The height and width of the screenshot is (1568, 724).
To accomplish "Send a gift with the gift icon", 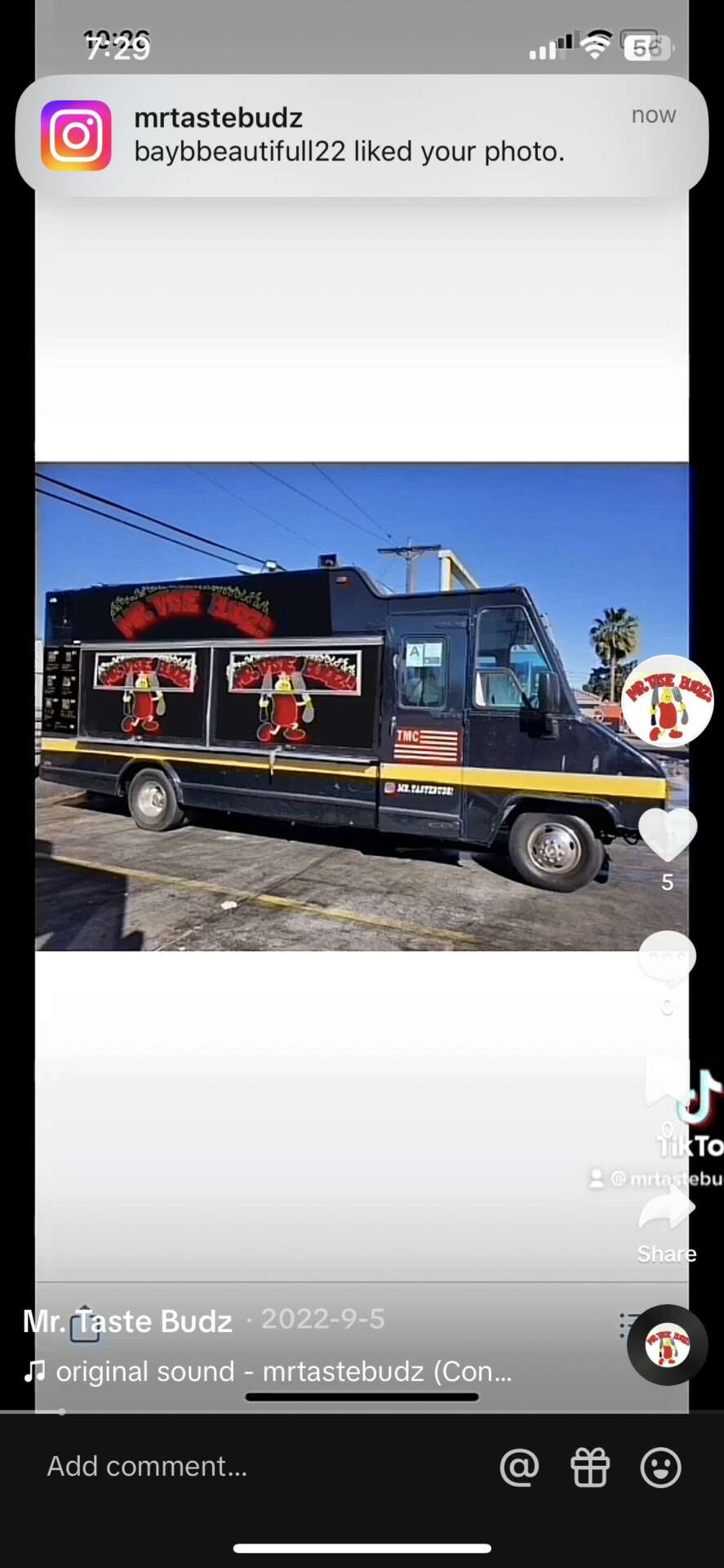I will tap(589, 1468).
